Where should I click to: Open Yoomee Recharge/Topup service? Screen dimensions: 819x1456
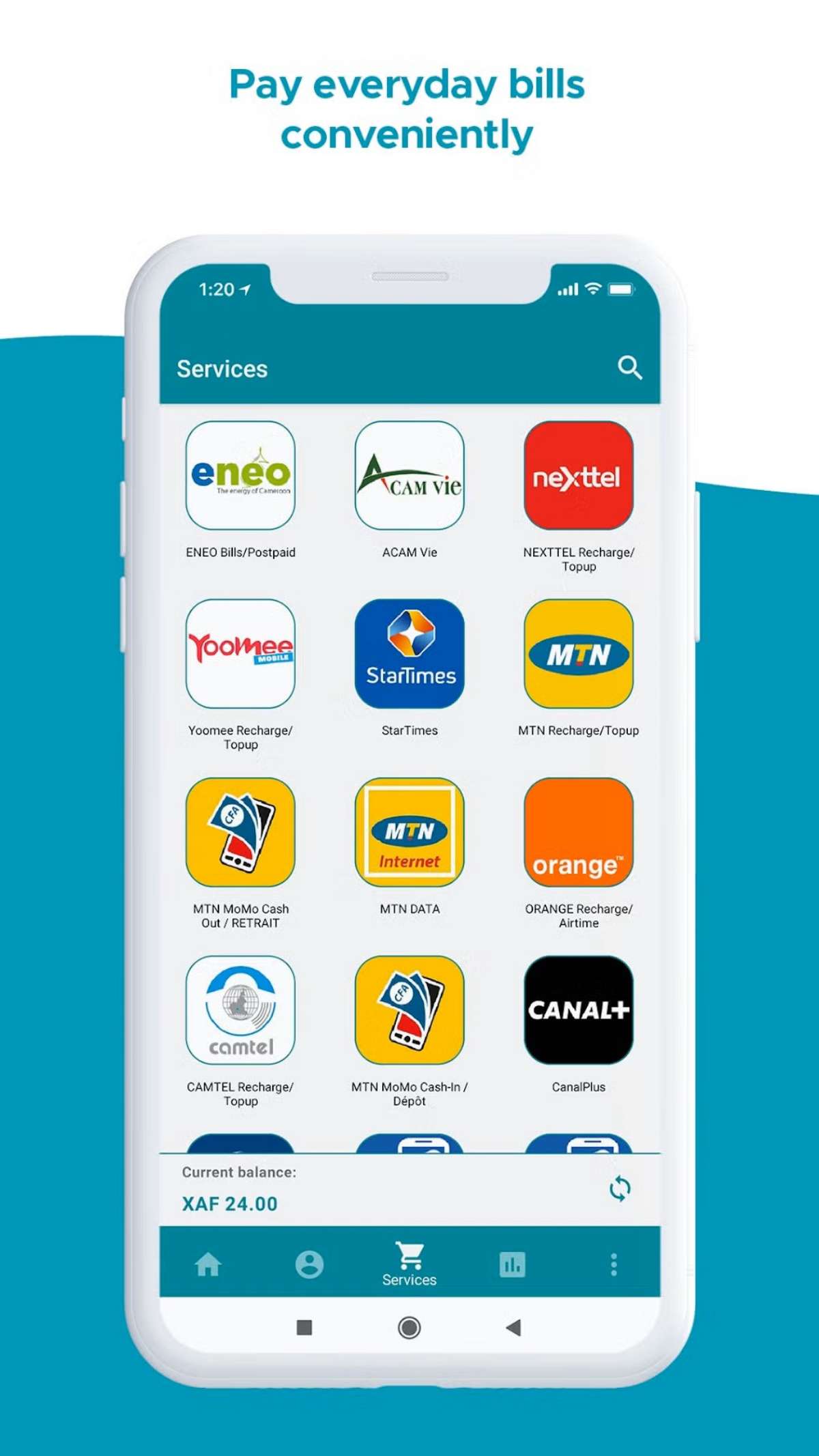[x=242, y=654]
